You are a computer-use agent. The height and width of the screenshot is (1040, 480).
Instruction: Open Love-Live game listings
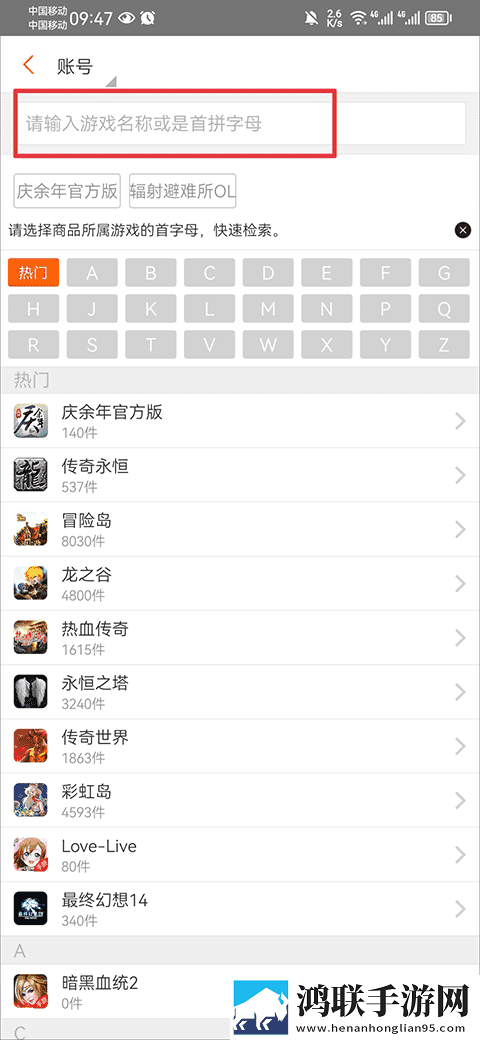[240, 855]
